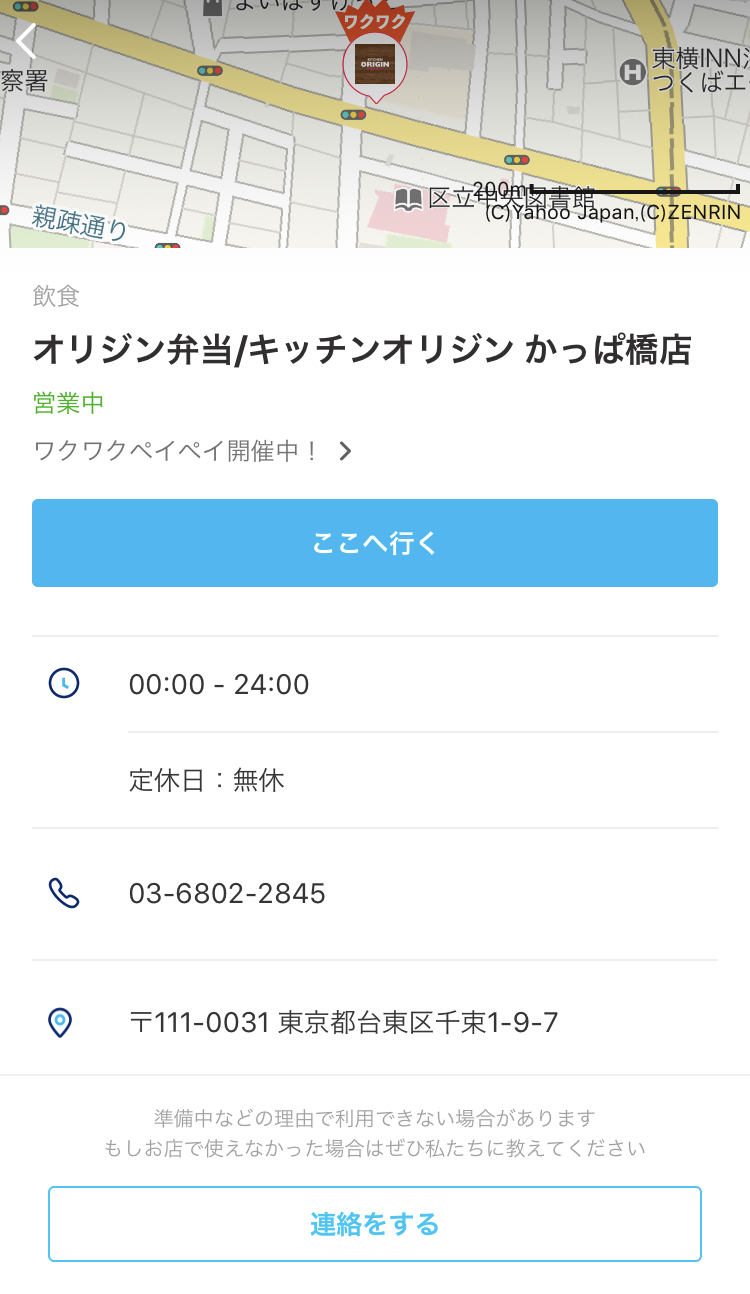Tap the ここへ行く button
The image size is (750, 1294).
[375, 543]
